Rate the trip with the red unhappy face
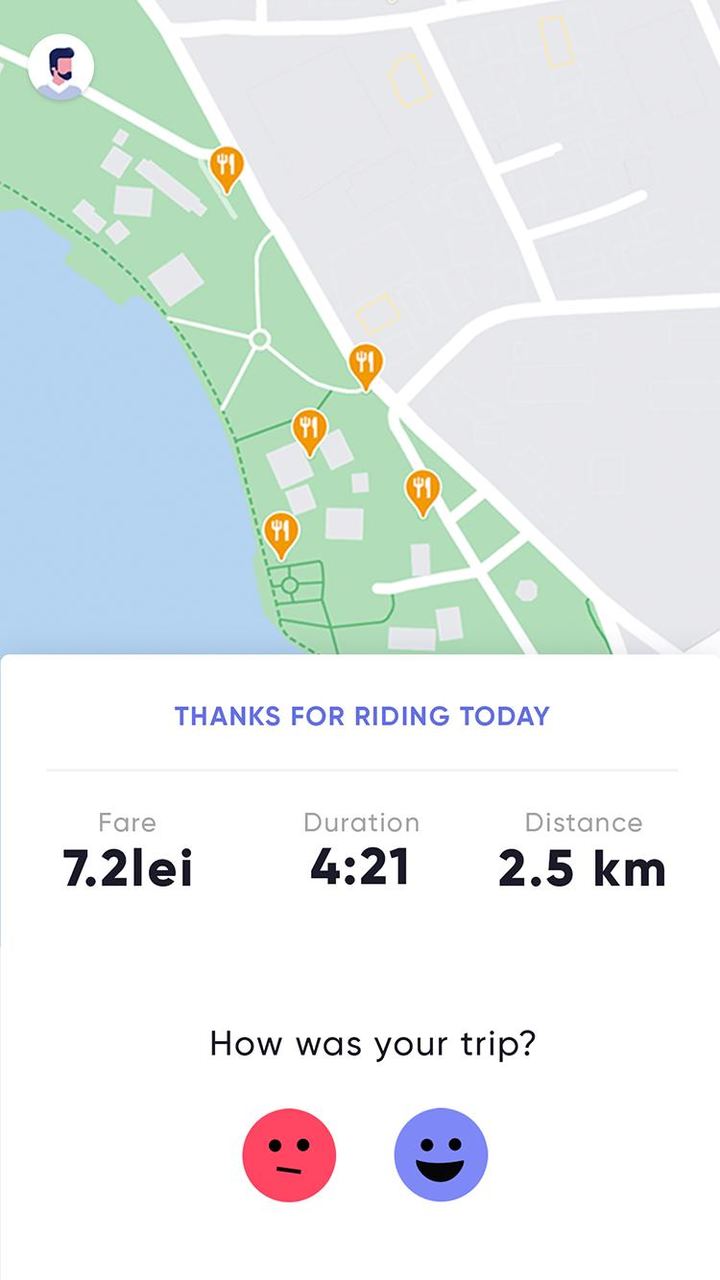 point(289,1155)
